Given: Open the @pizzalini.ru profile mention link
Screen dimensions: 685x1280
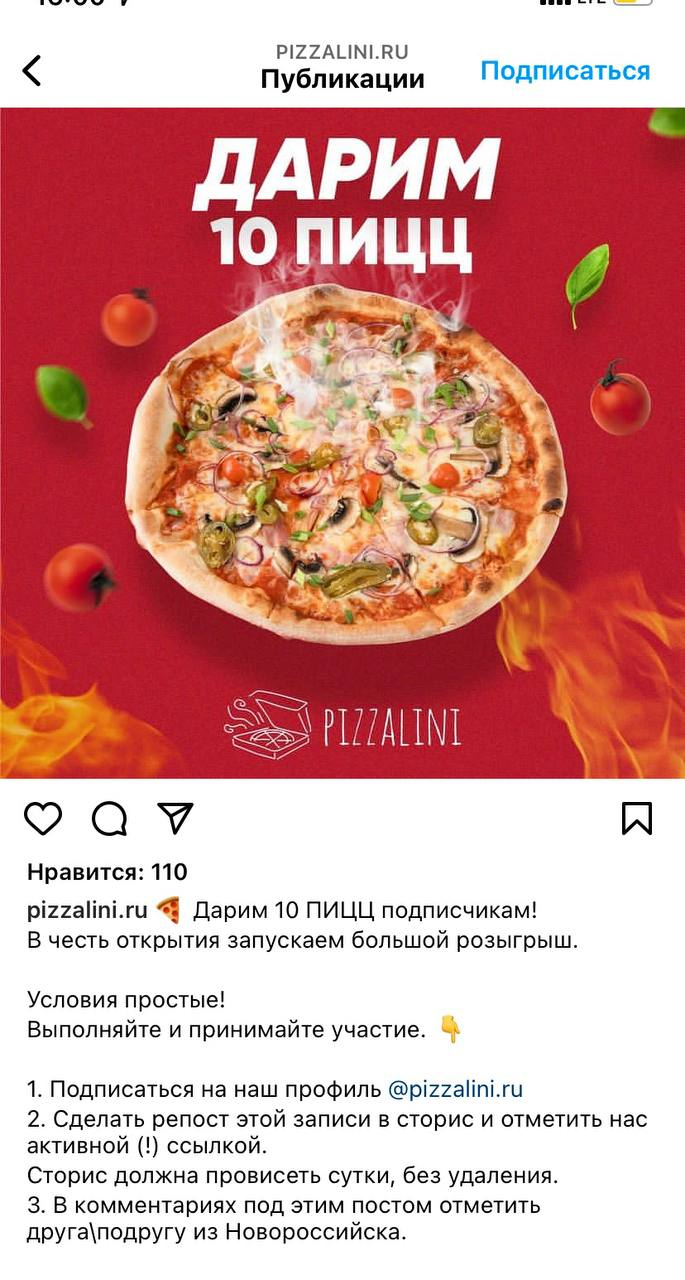Looking at the screenshot, I should 455,1089.
